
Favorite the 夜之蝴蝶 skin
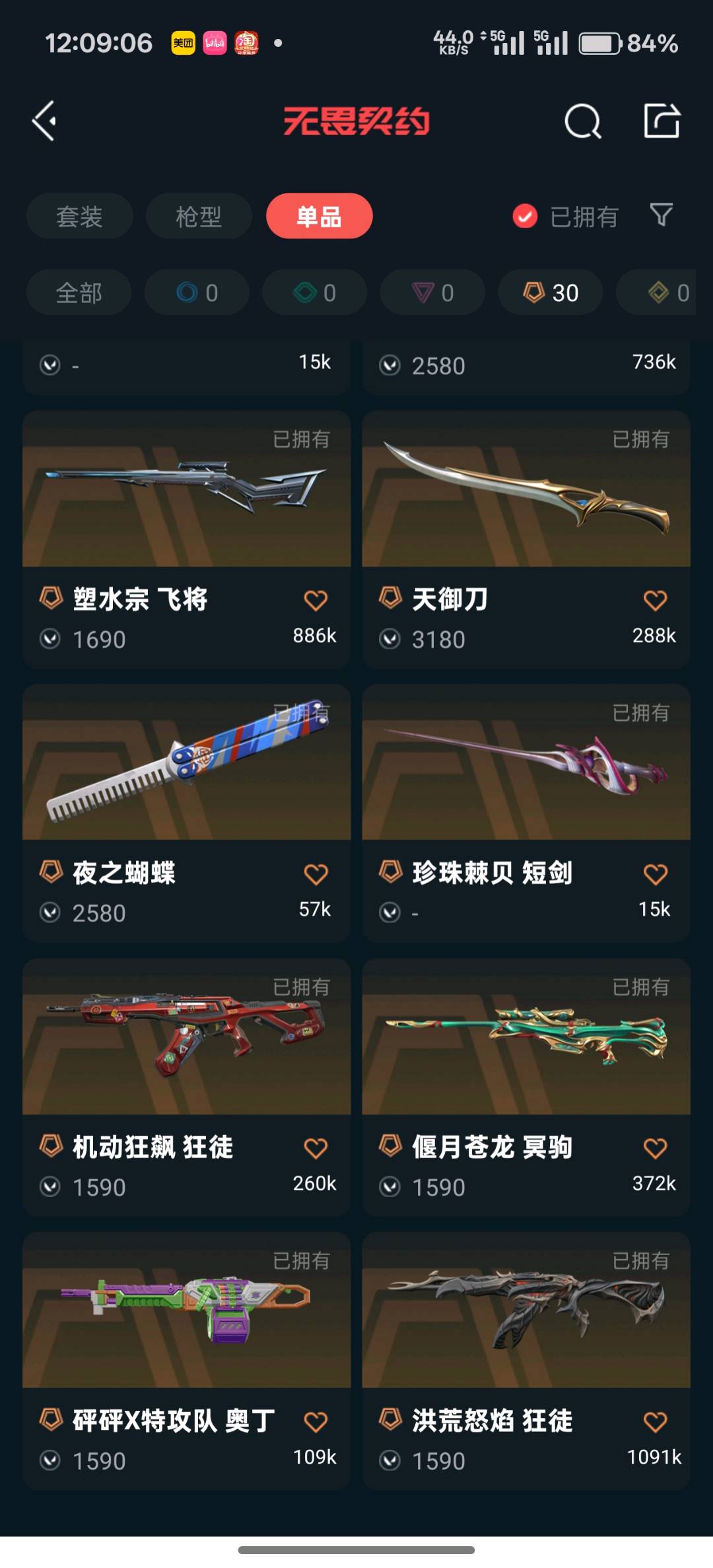316,874
